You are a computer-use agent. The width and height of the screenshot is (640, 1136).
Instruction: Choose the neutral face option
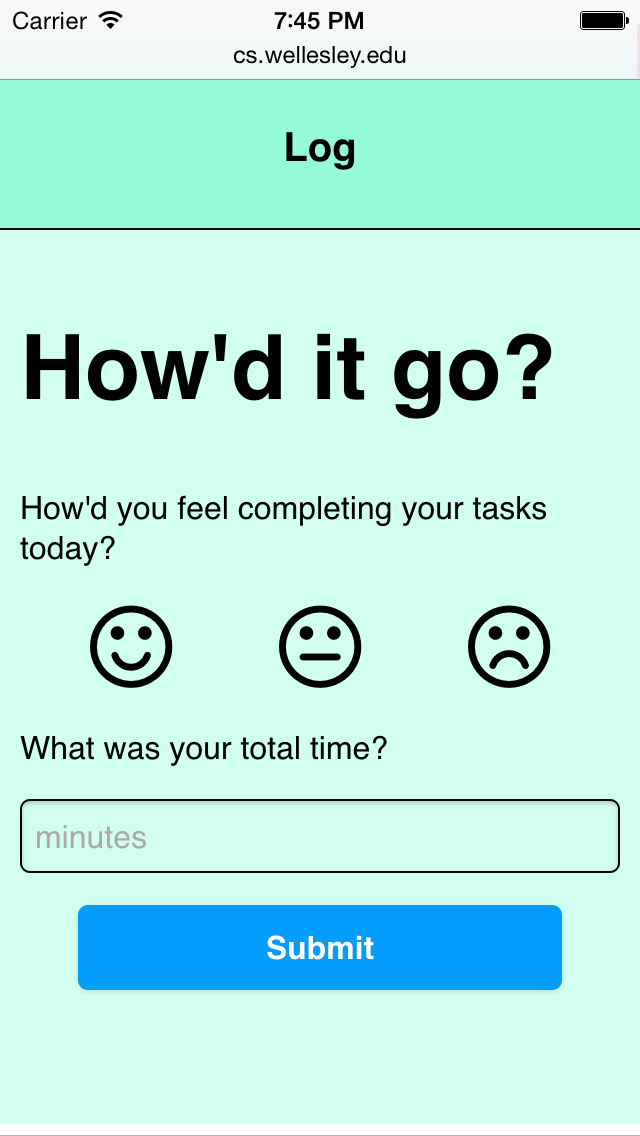pos(320,647)
